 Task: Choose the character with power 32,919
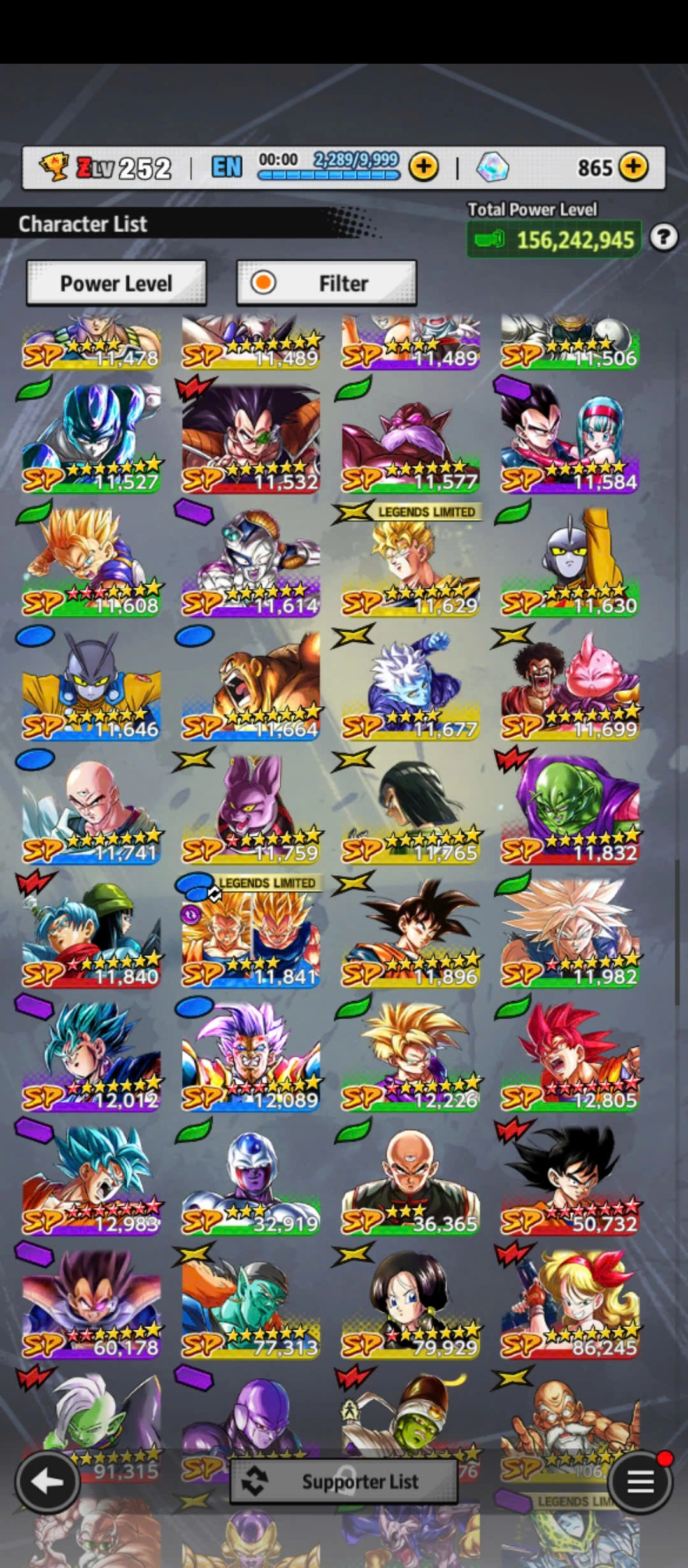tap(250, 1180)
